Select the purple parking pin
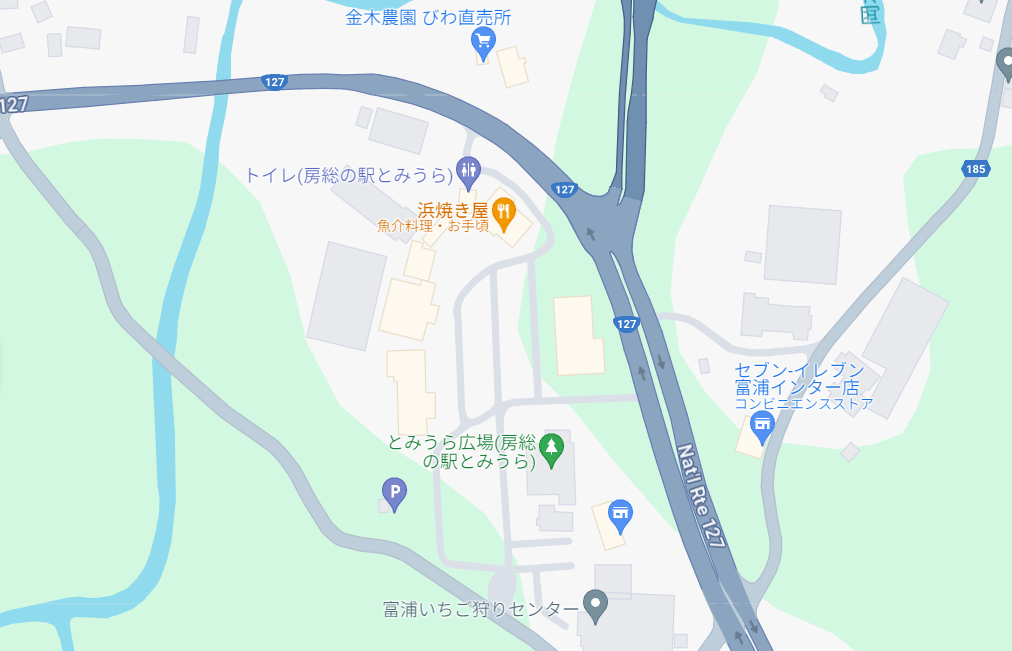Screen dimensions: 1012x651 pyautogui.click(x=395, y=491)
